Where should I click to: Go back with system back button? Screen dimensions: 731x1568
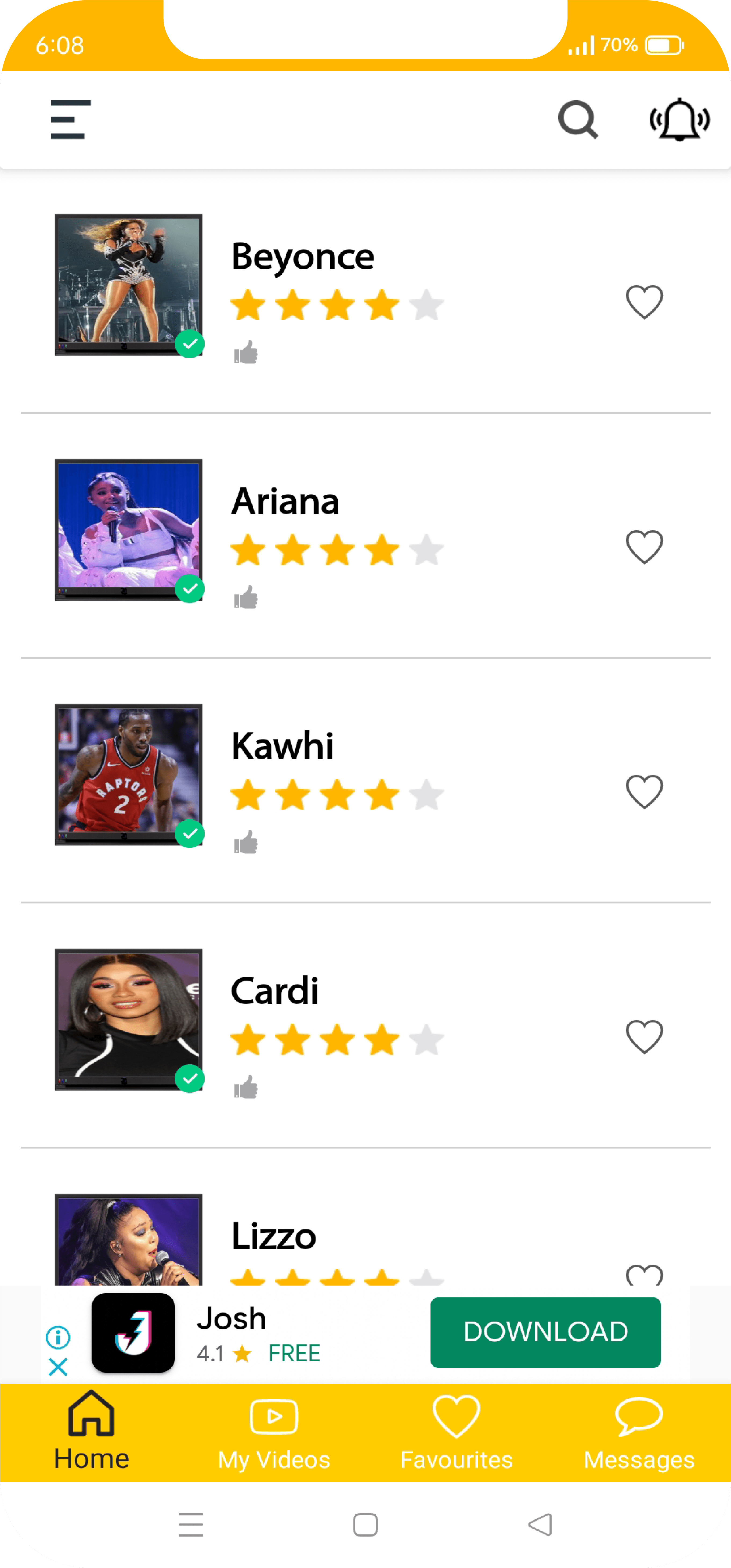point(540,1524)
